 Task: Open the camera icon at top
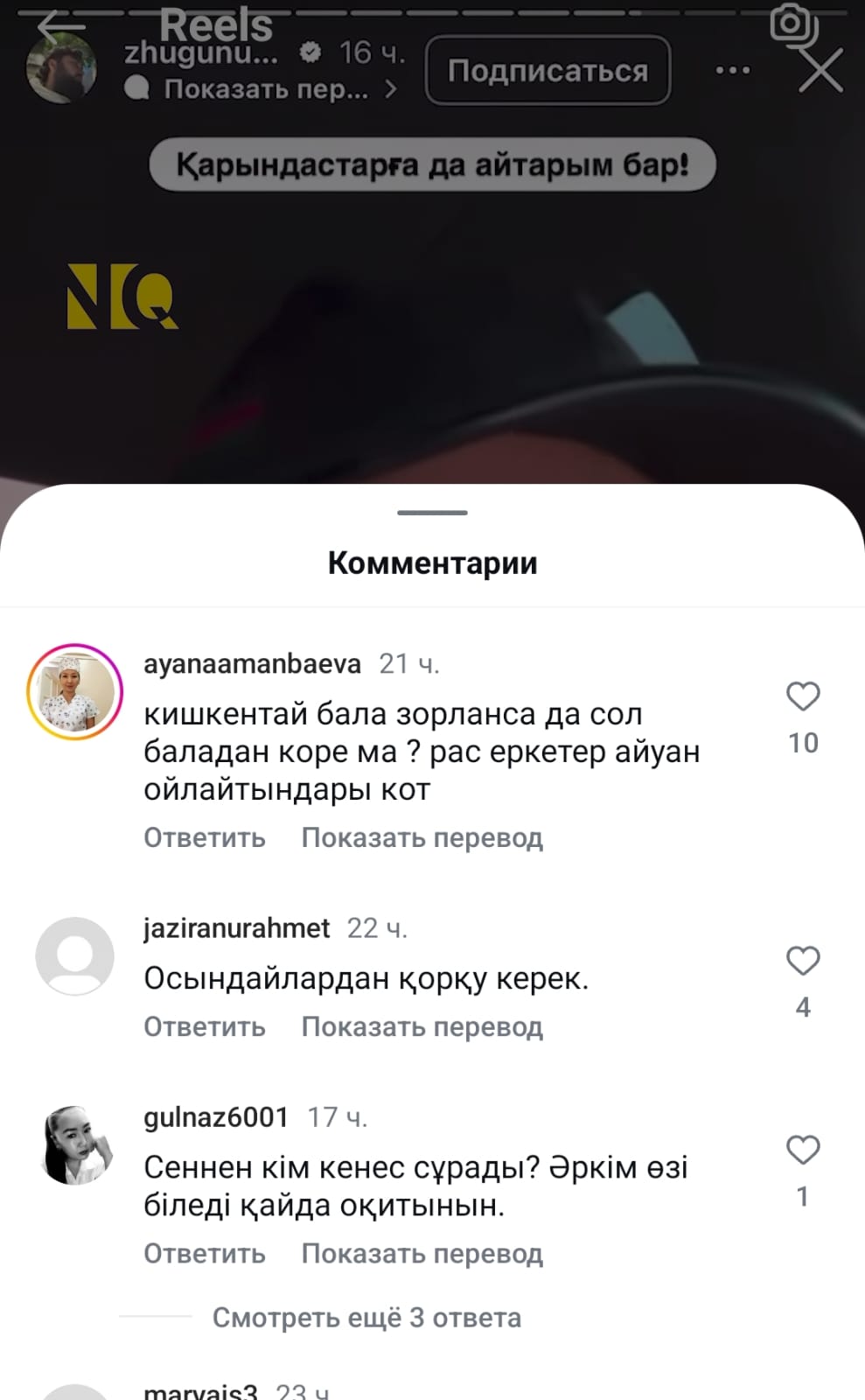tap(792, 22)
